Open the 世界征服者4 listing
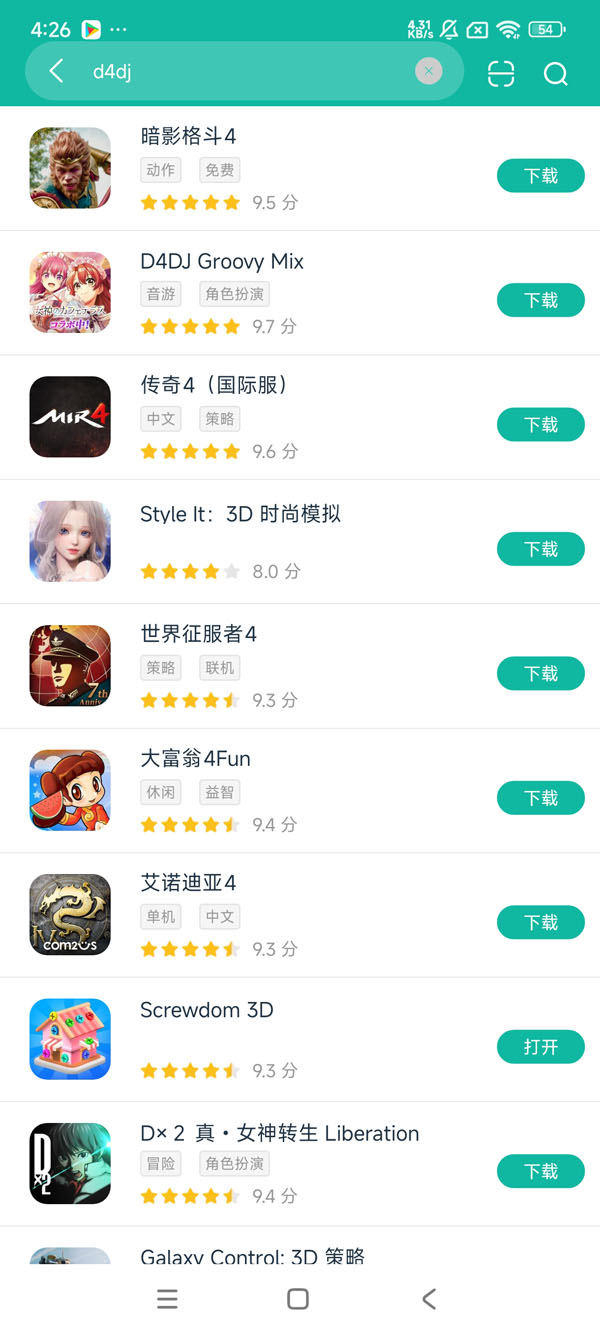 coord(198,634)
